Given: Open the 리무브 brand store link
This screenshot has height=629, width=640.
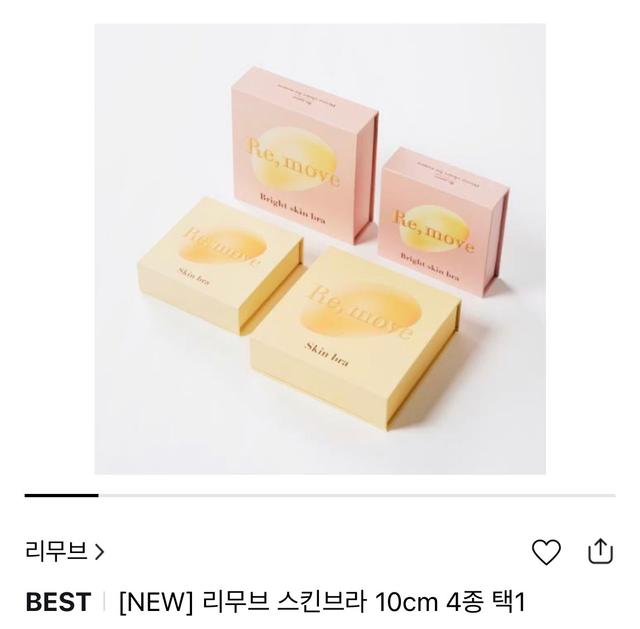Looking at the screenshot, I should click(65, 551).
